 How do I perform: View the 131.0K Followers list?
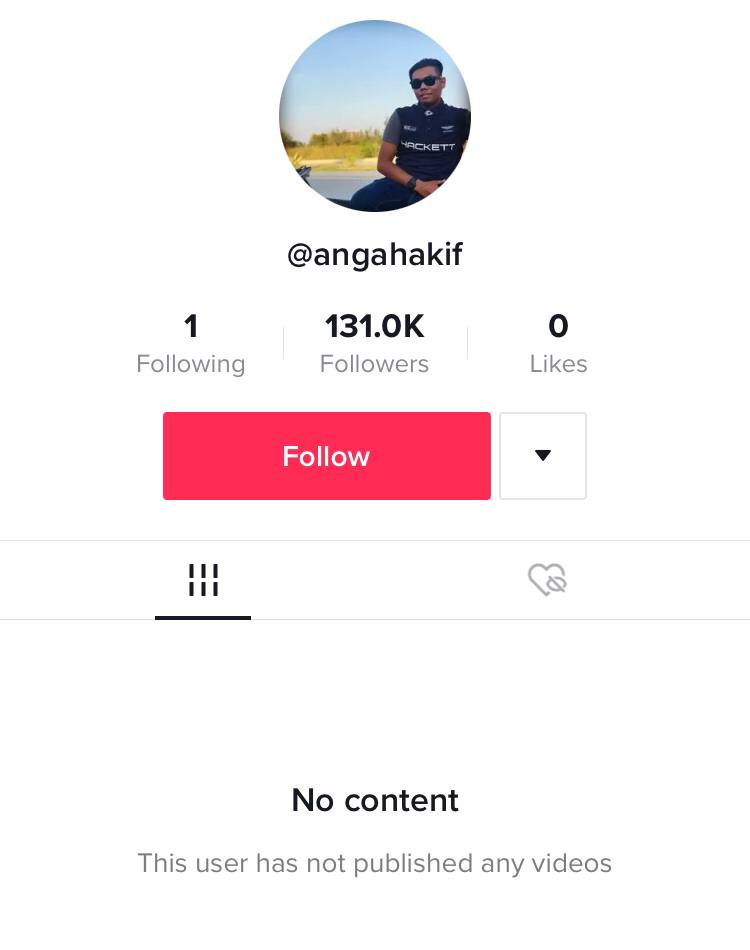click(374, 343)
